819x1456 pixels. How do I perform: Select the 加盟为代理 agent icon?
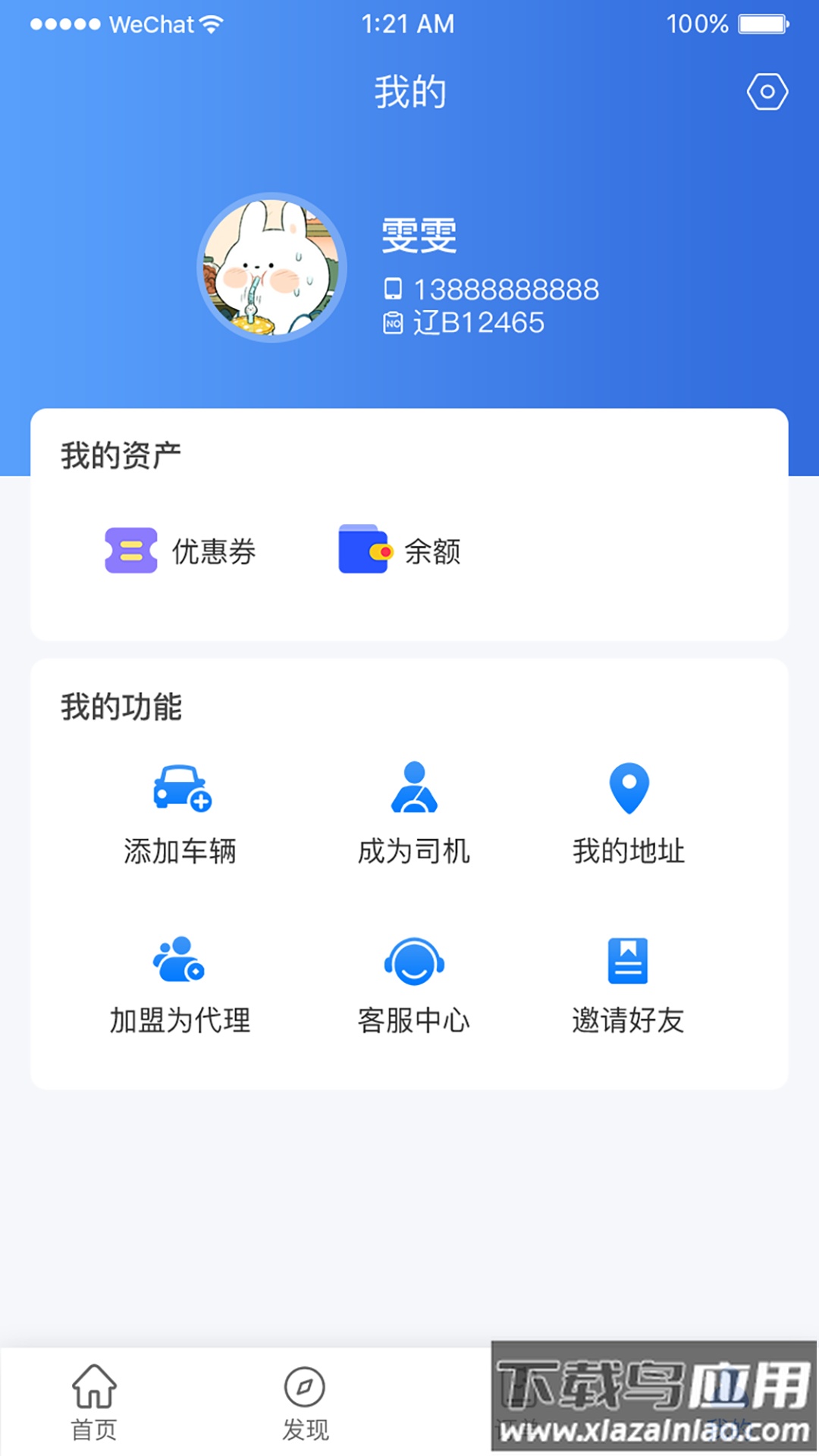[178, 960]
